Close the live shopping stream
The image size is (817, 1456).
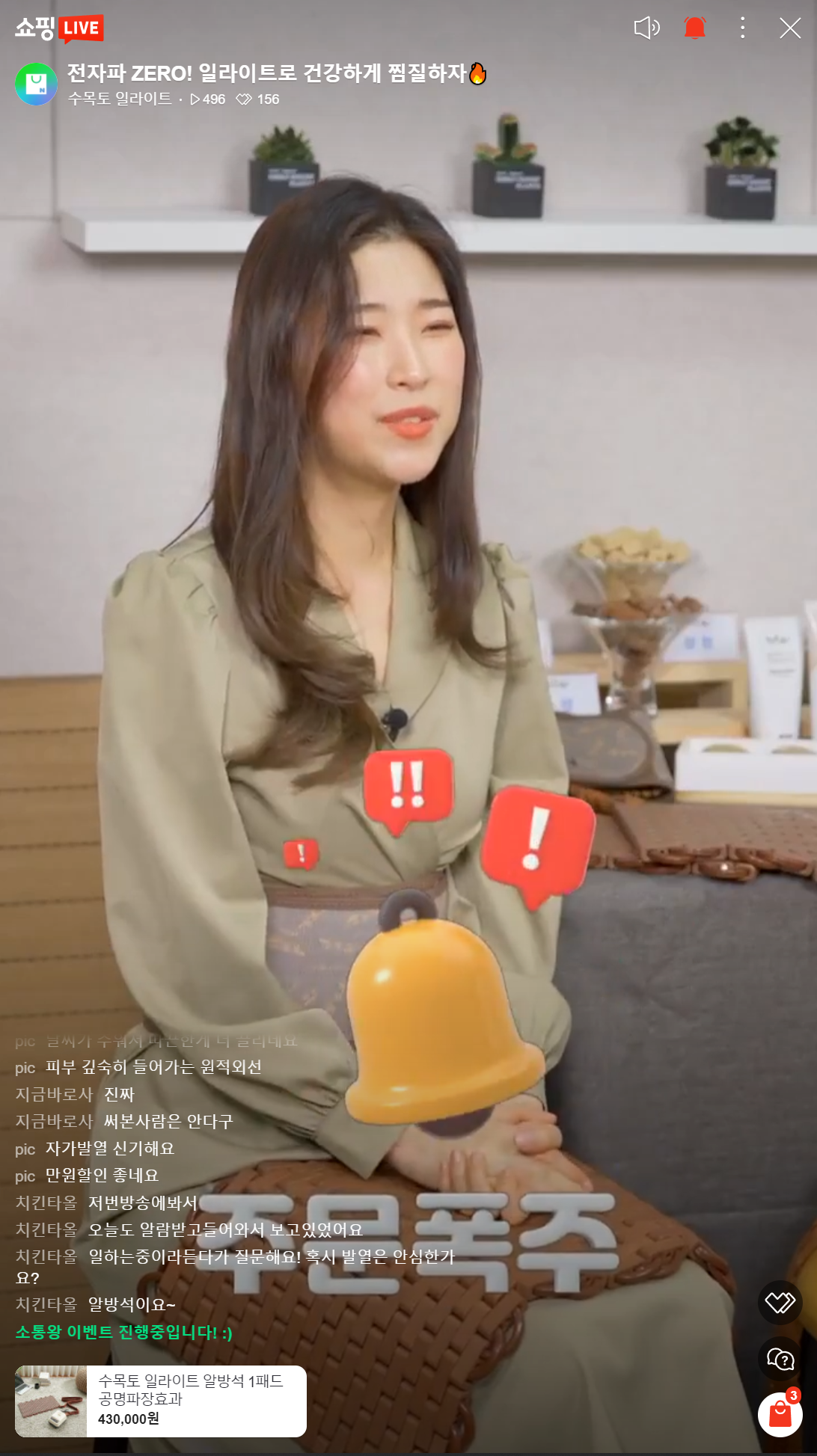click(x=790, y=28)
